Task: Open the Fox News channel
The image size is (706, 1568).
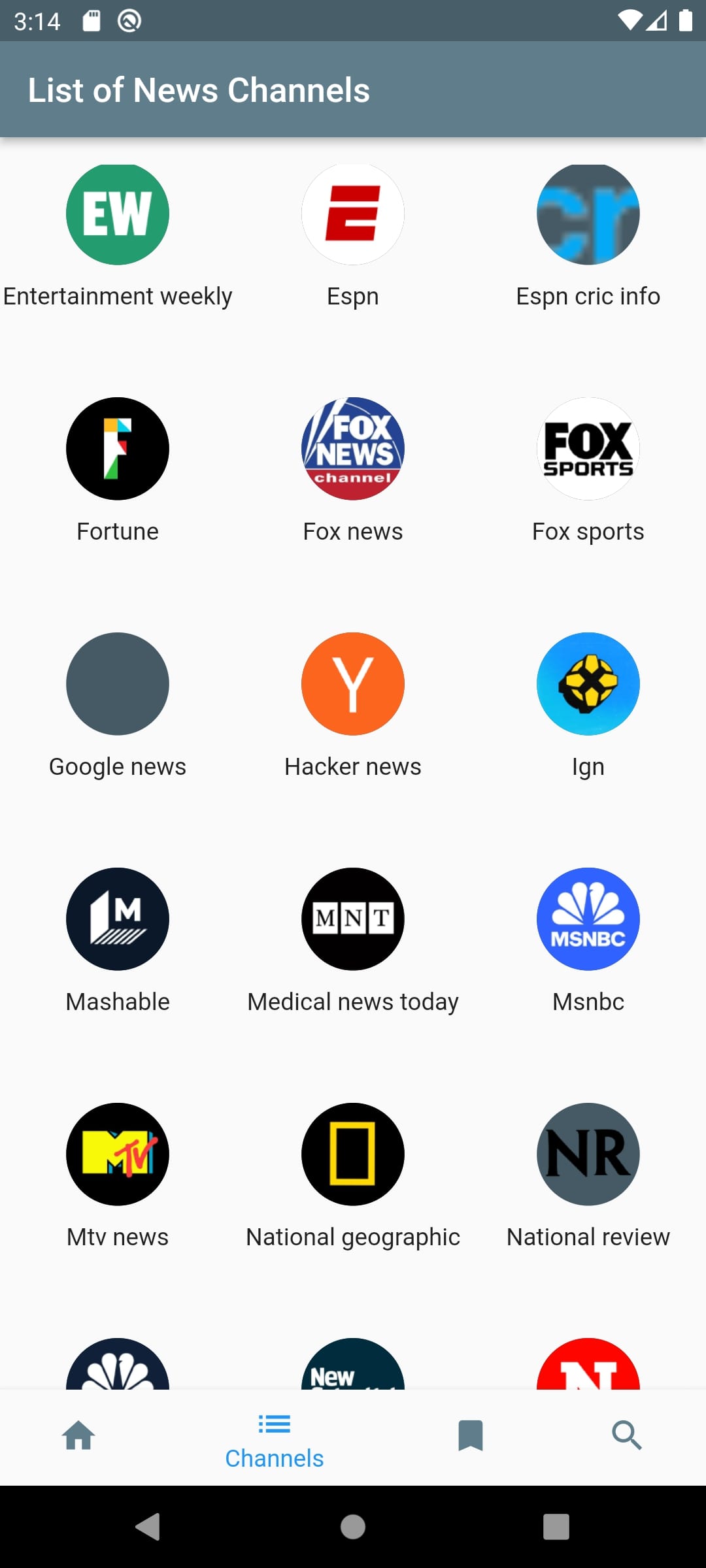Action: [x=352, y=448]
